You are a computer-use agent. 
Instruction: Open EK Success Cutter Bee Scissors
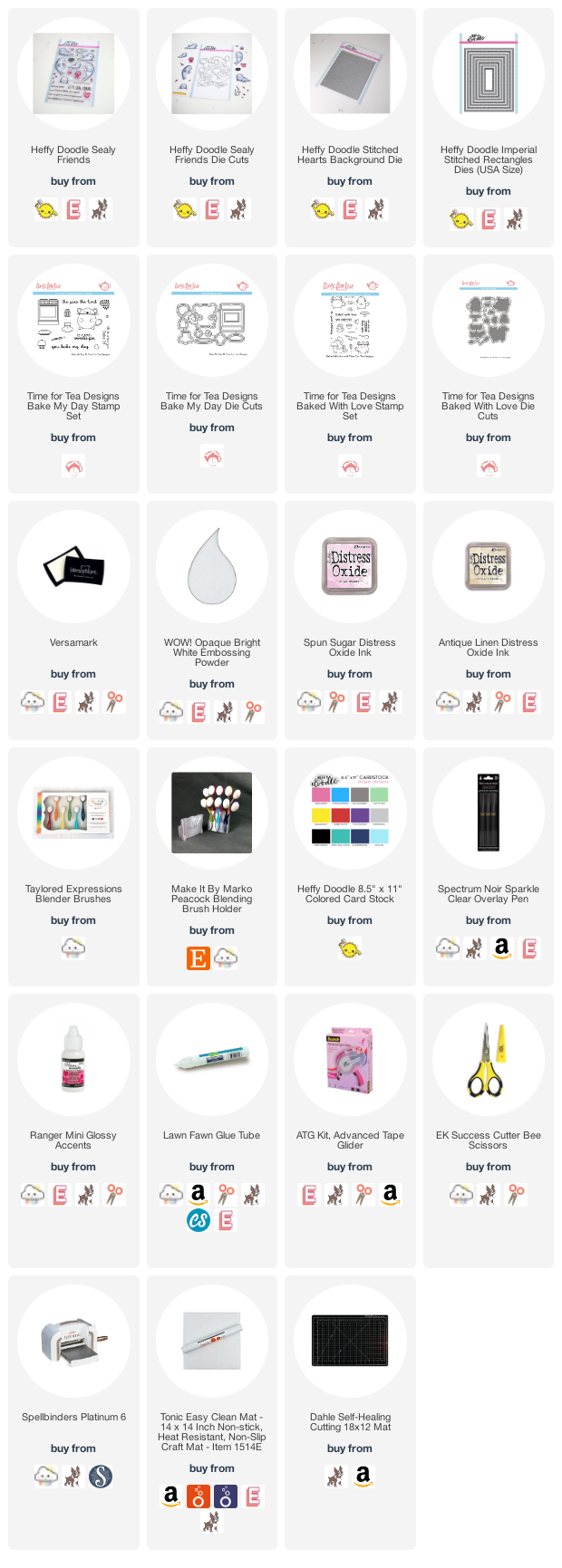click(x=488, y=1059)
